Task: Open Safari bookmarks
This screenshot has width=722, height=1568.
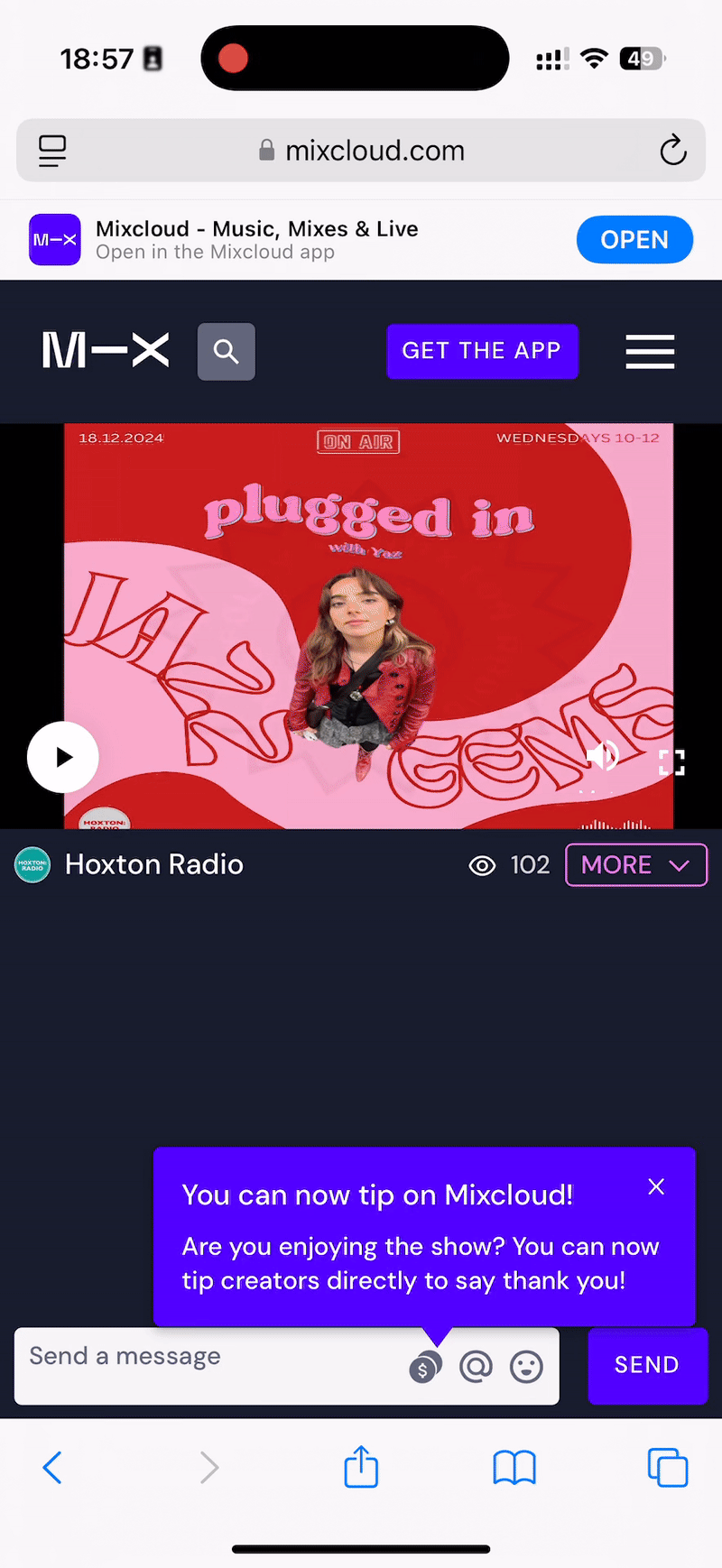Action: 514,1467
